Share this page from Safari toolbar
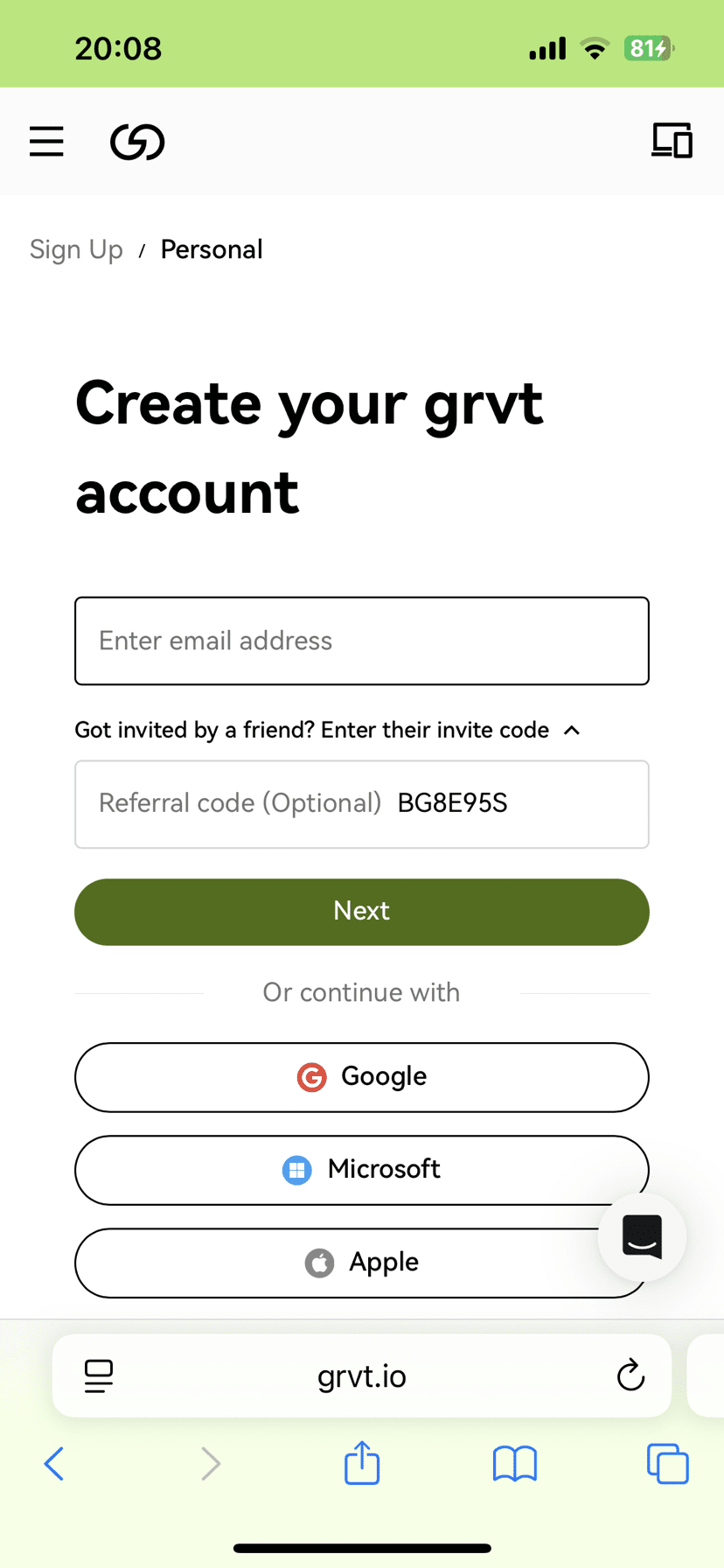 tap(361, 1463)
